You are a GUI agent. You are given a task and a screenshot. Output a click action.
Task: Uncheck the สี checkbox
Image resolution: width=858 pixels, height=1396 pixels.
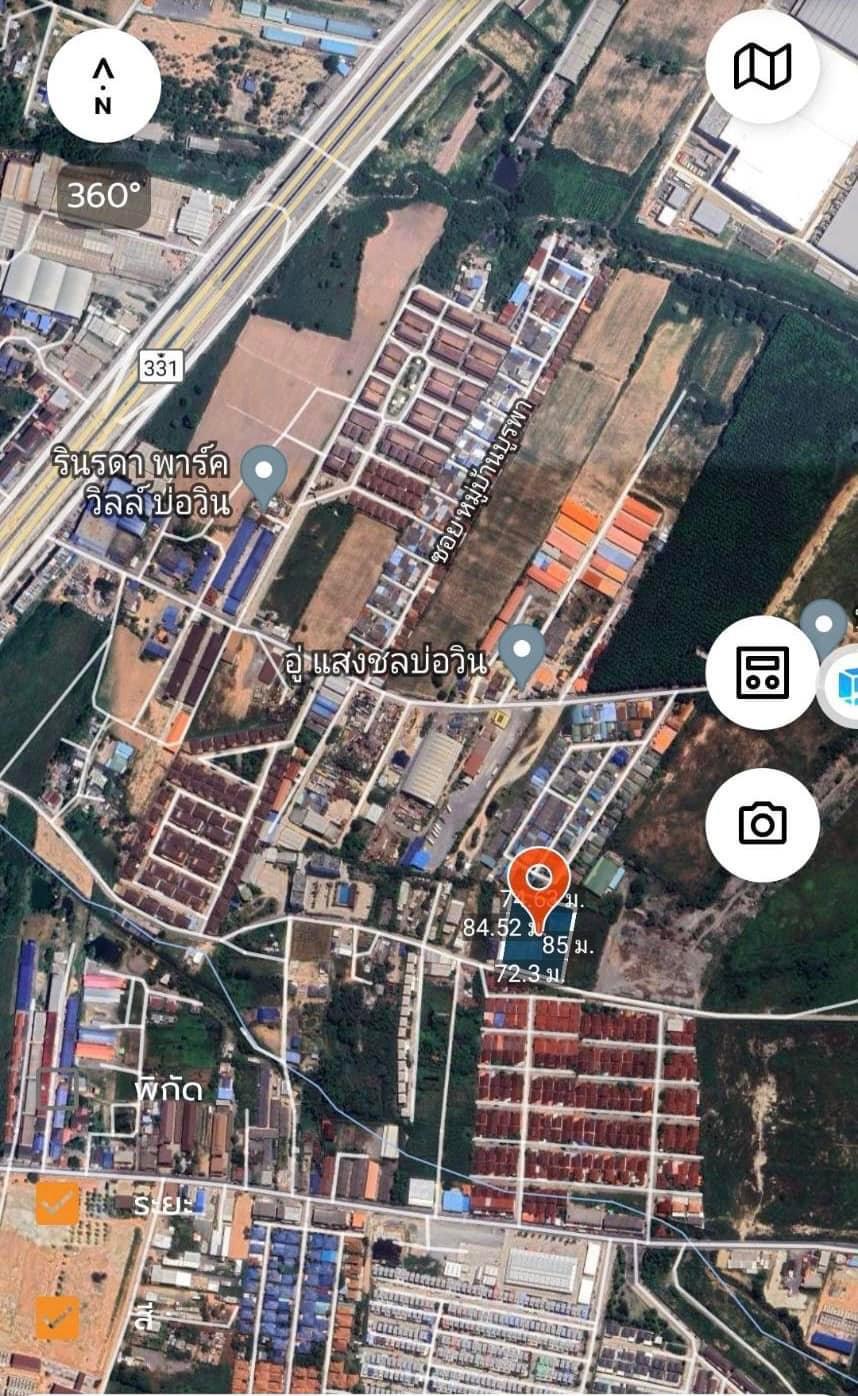tap(57, 1318)
